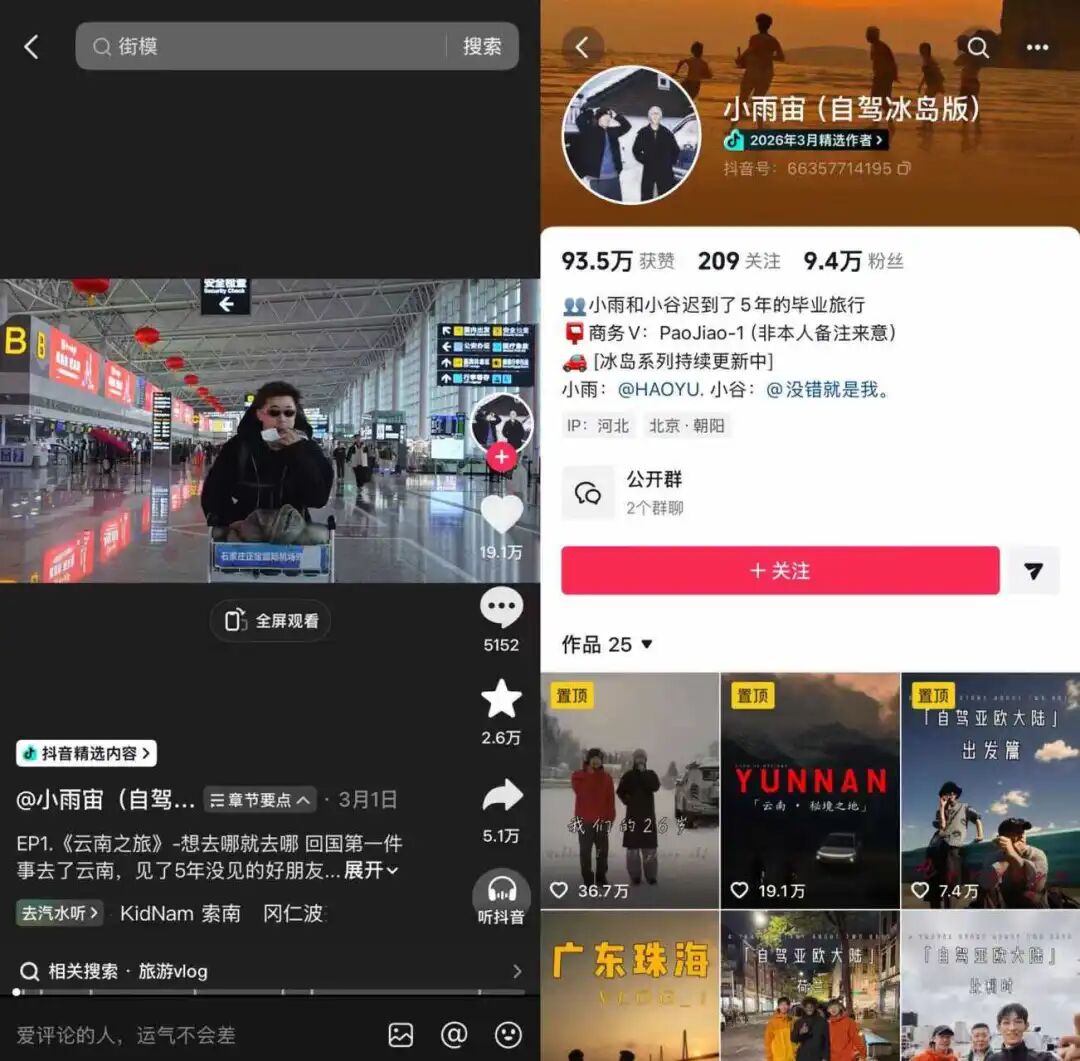Tap the 搜索 button
The width and height of the screenshot is (1080, 1061).
pyautogui.click(x=482, y=47)
